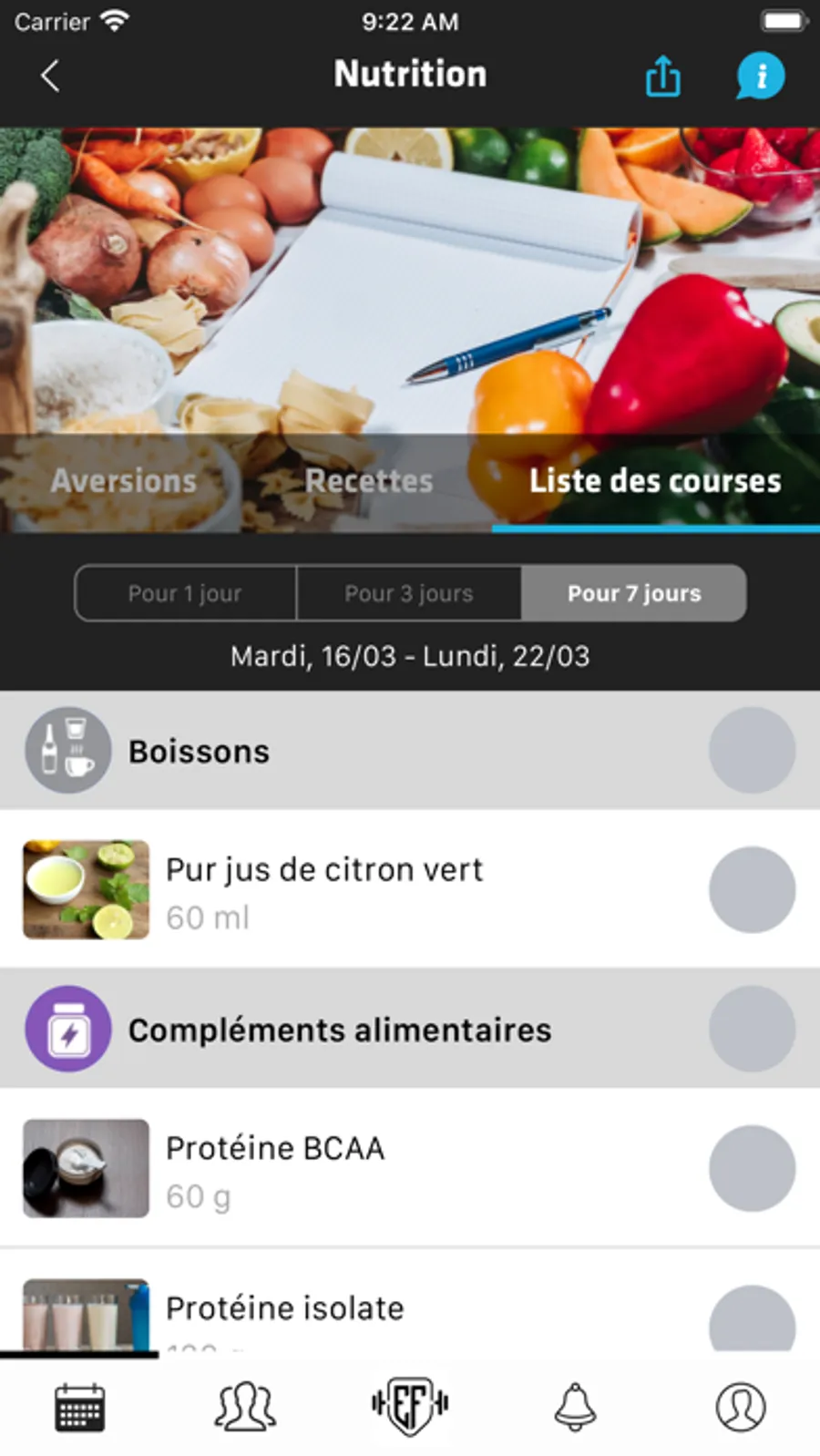Image resolution: width=820 pixels, height=1456 pixels.
Task: Open the profile tab
Action: (740, 1407)
